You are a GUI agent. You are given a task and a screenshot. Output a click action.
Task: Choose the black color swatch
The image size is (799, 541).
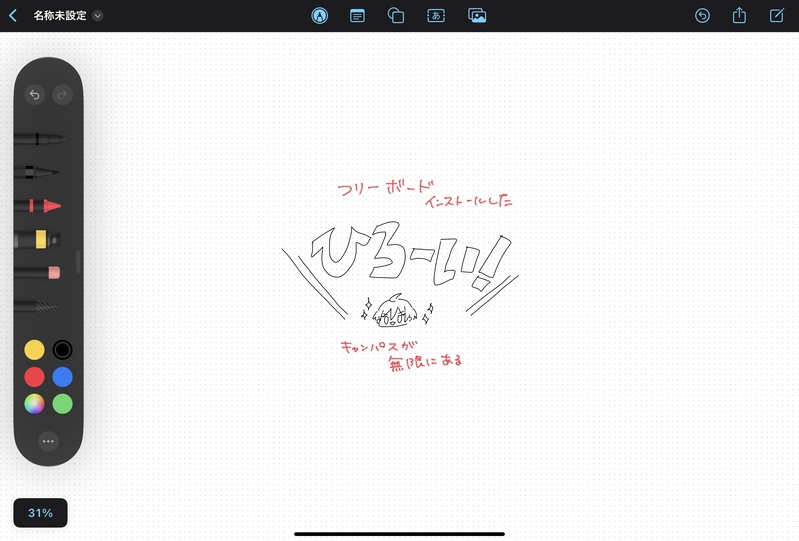pos(62,350)
